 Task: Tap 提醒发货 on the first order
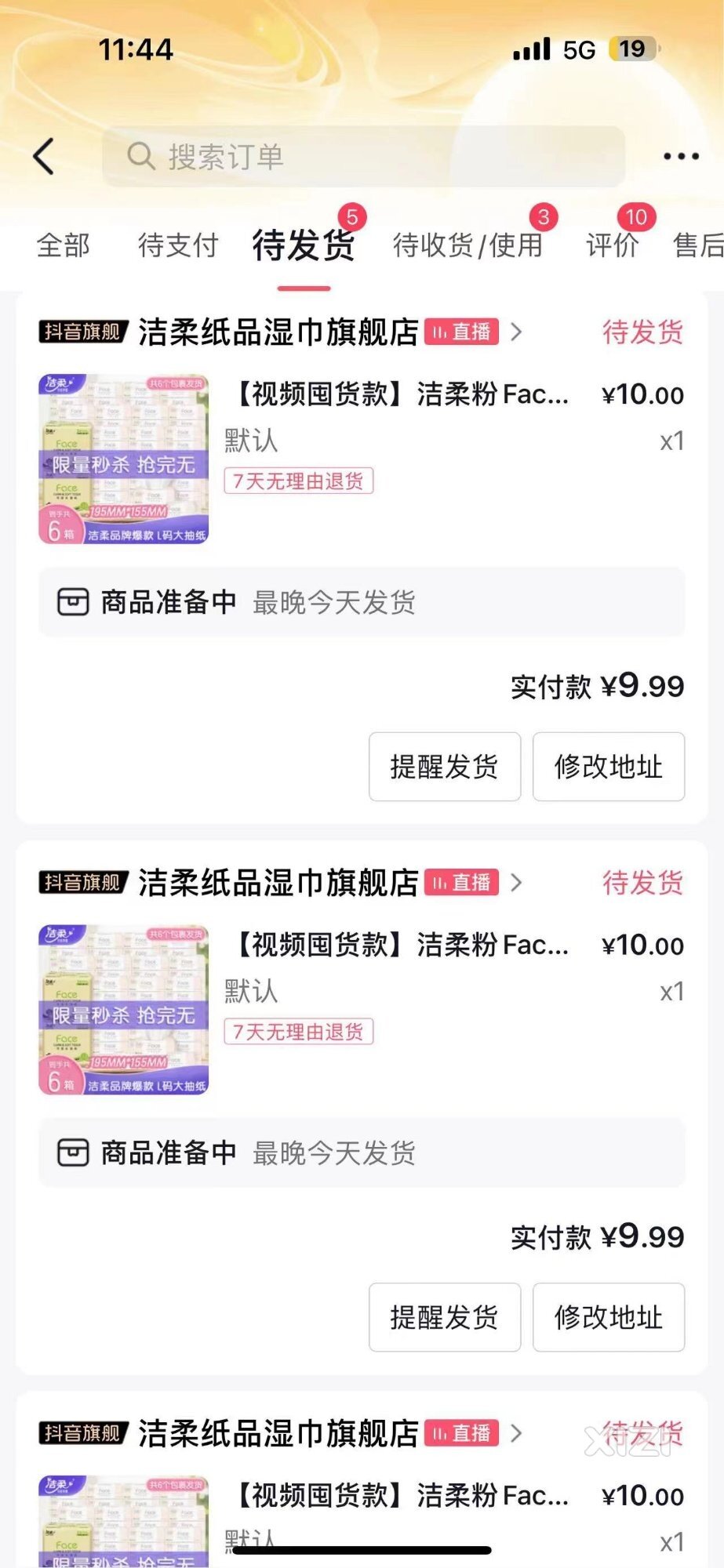445,767
